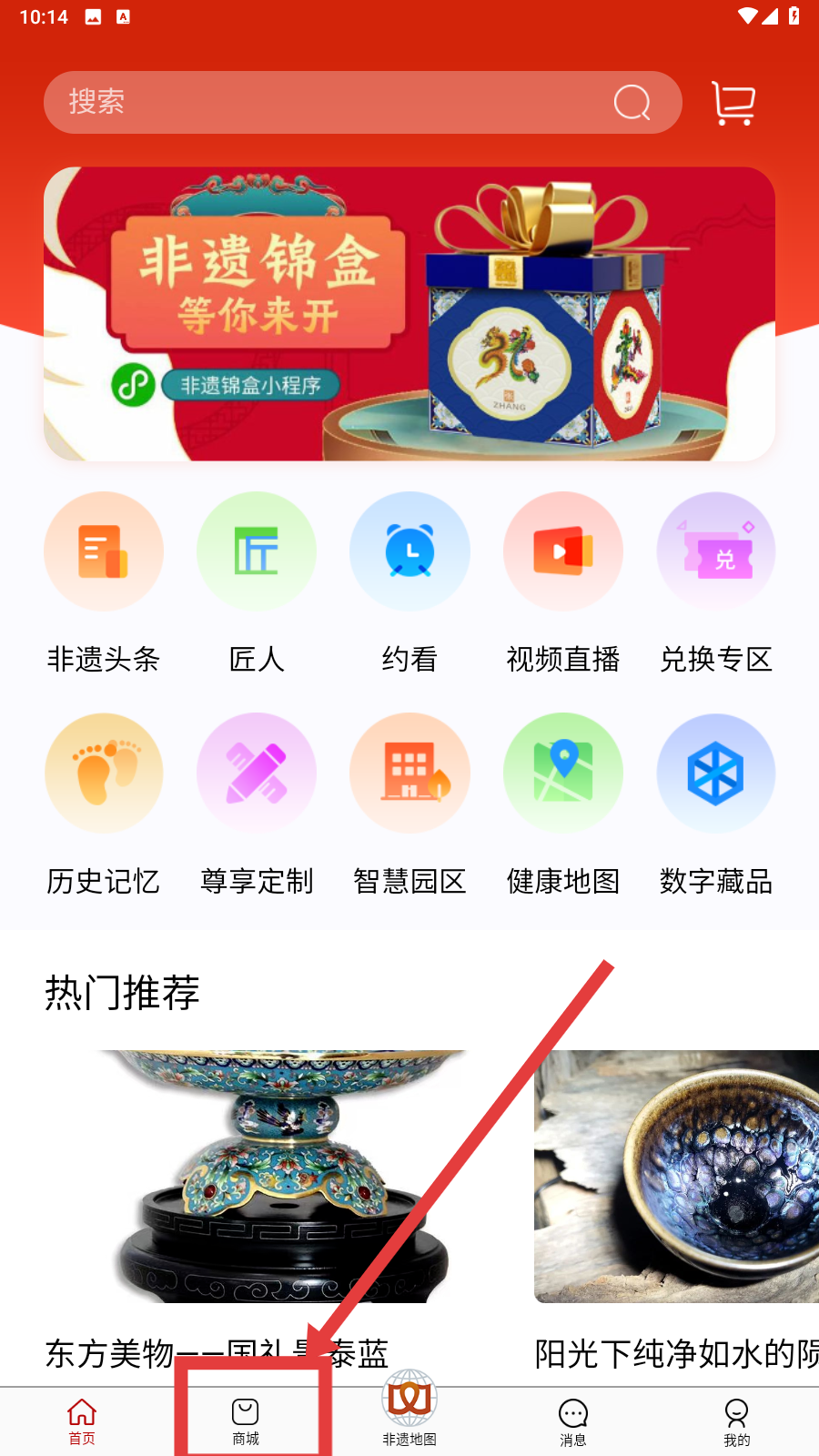
Task: Open the 非遗锦盒 banner
Action: (x=409, y=314)
